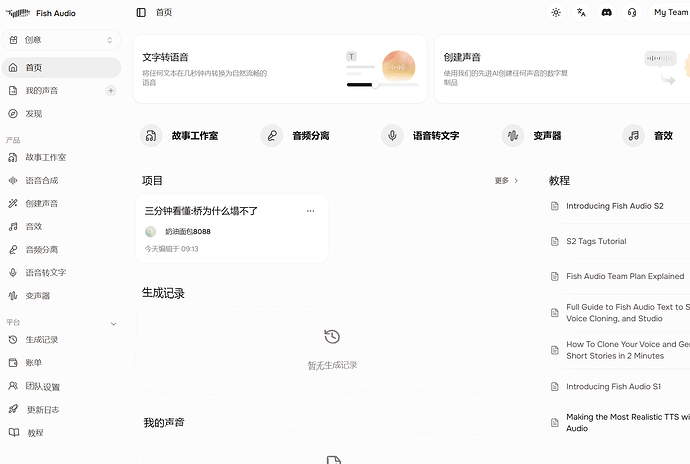The image size is (690, 464).
Task: Open the My Team menu
Action: pos(669,12)
